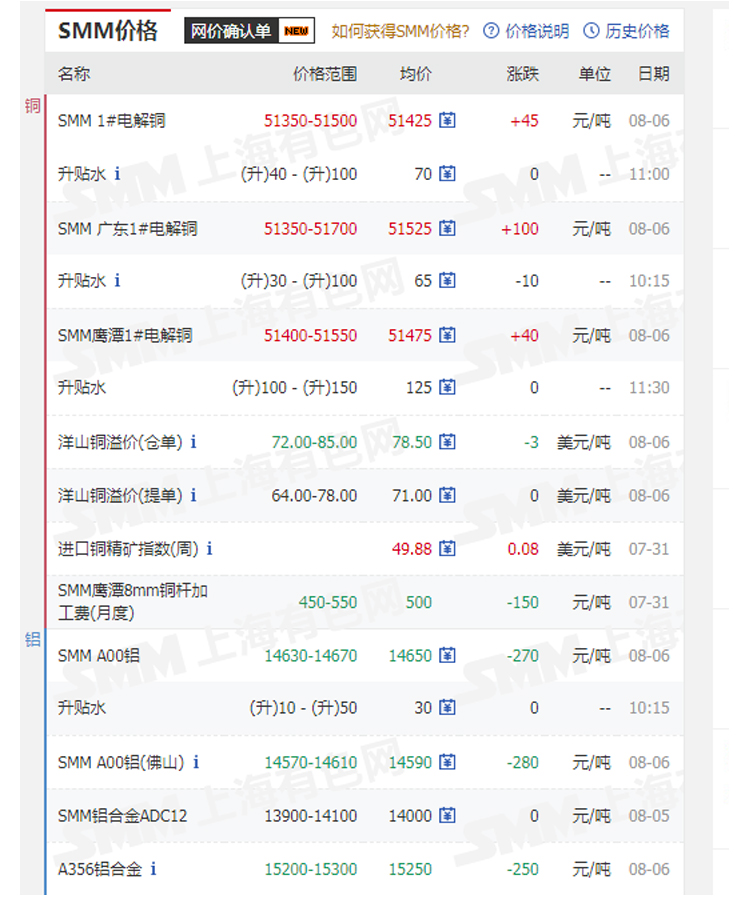
Task: Tap the chart icon beside price 51525
Action: click(x=447, y=228)
